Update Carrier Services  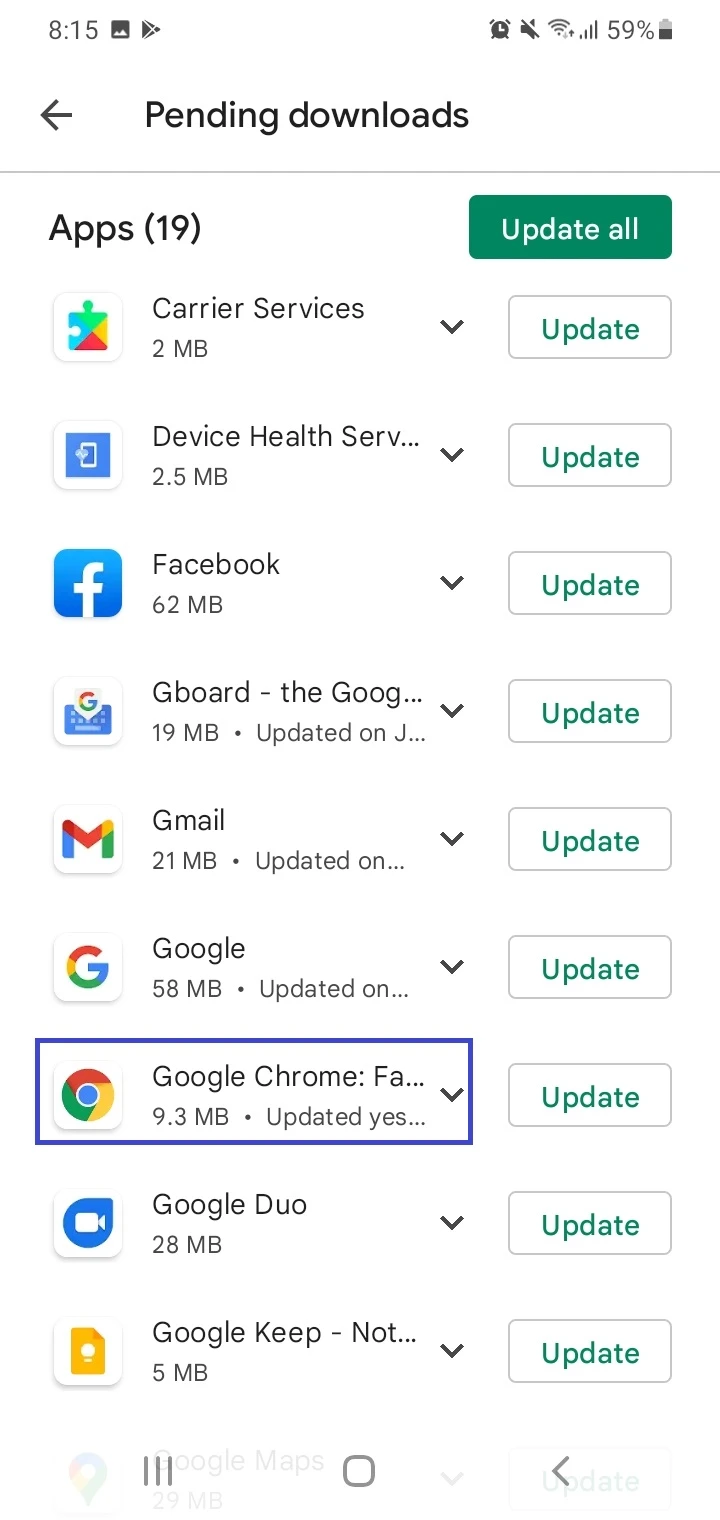point(590,328)
